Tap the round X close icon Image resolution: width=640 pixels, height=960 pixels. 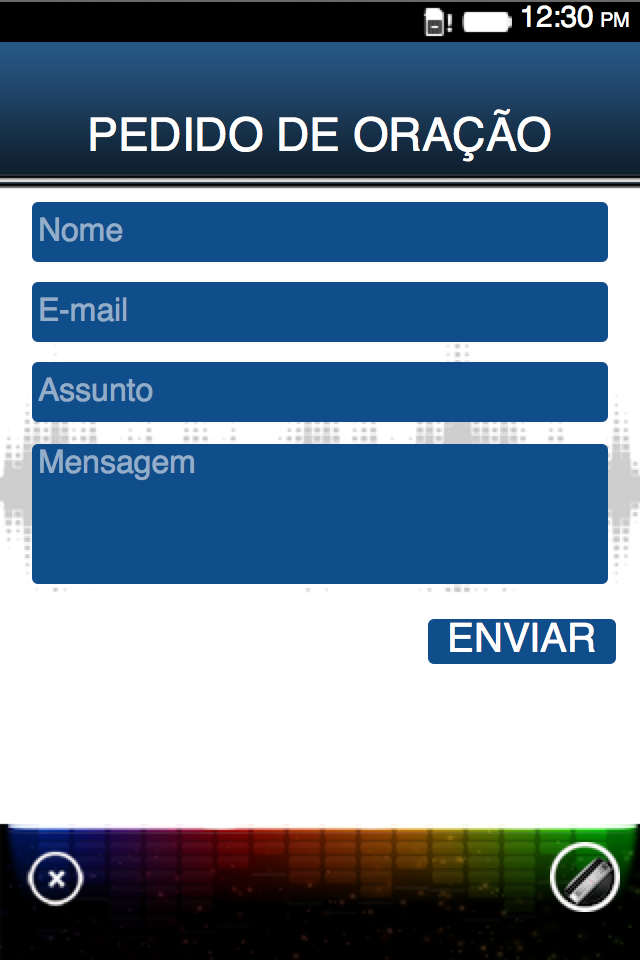(57, 879)
